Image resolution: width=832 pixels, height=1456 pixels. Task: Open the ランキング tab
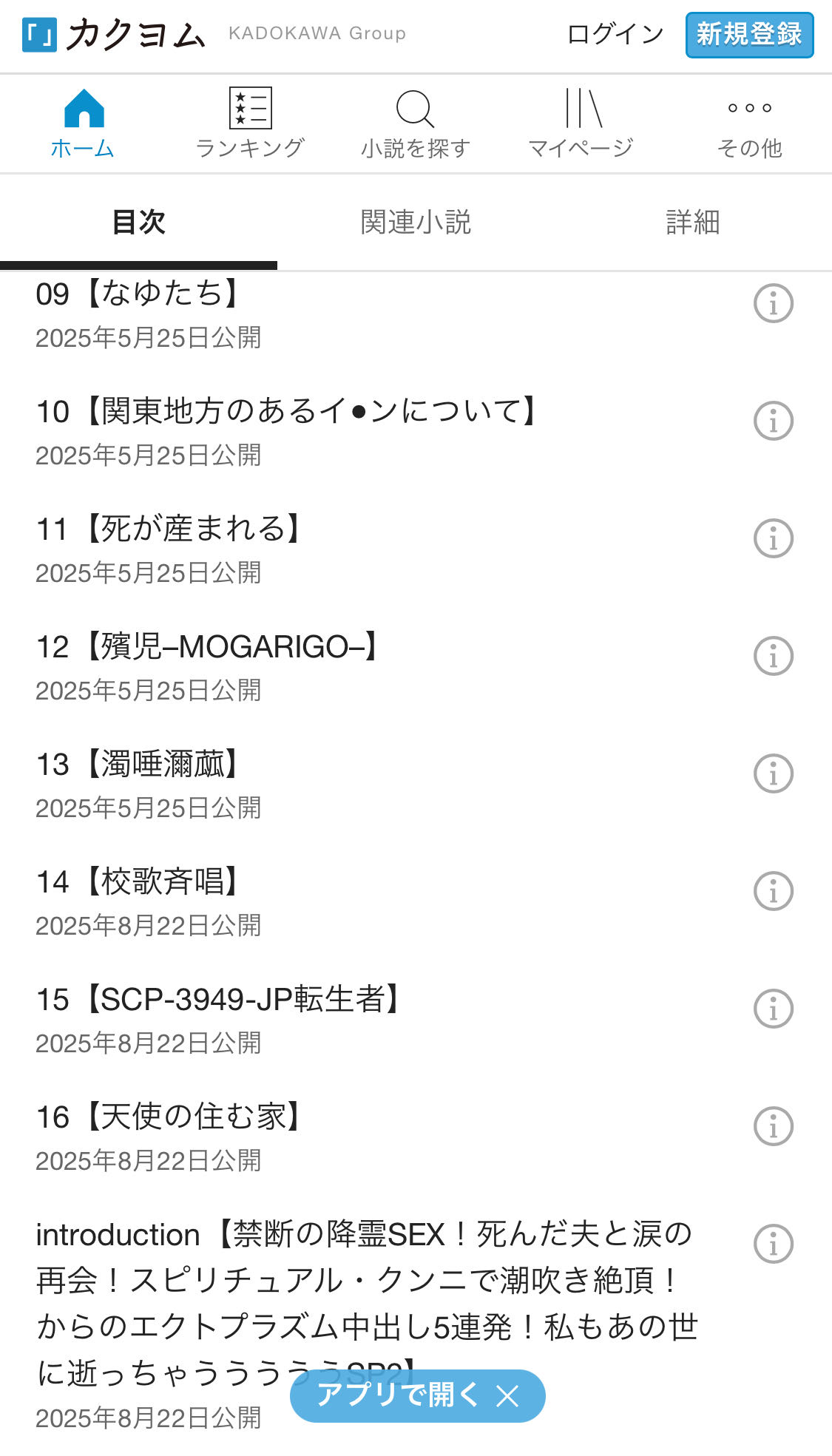tap(250, 124)
